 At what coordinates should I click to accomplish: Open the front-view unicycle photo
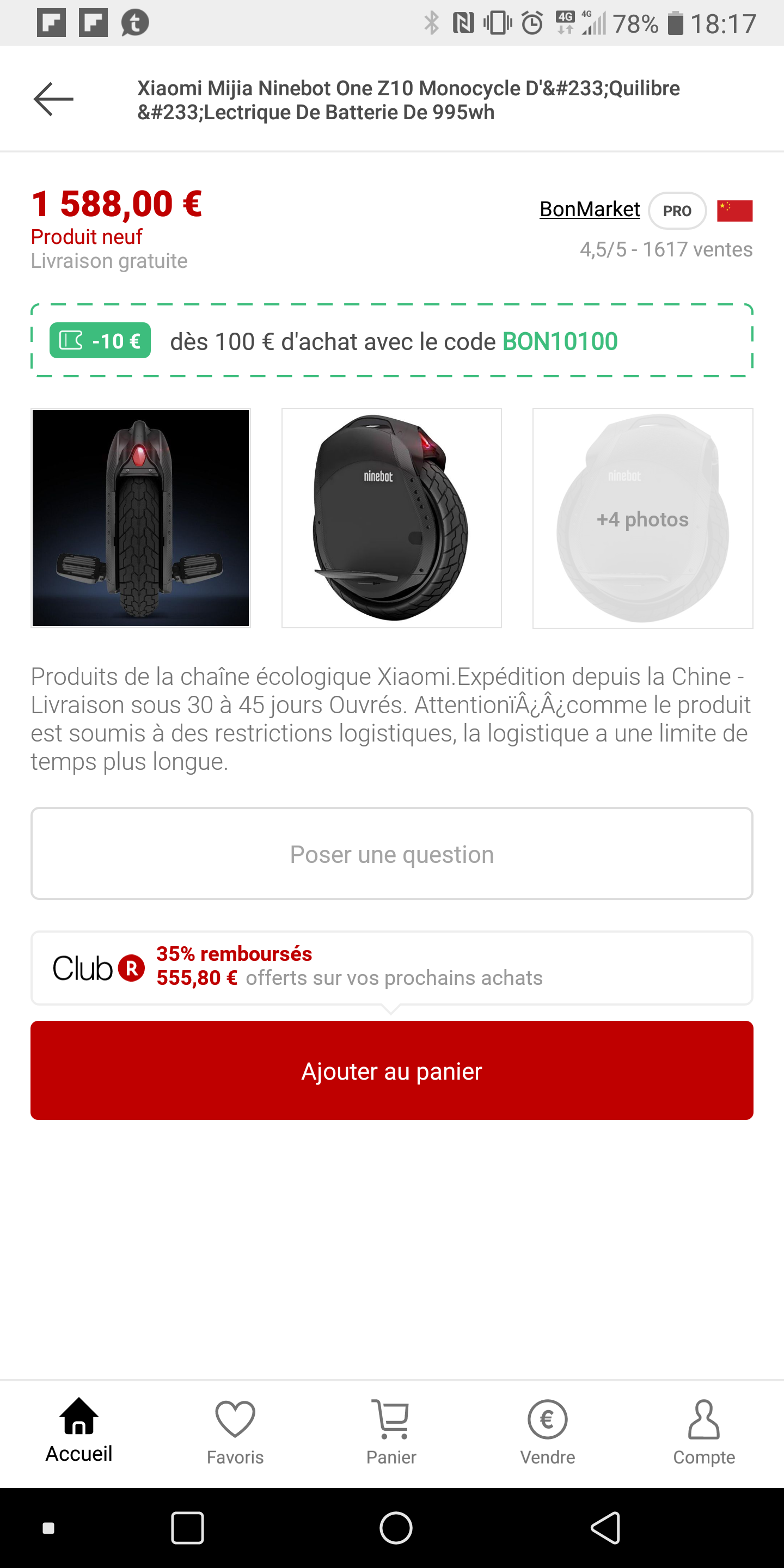pos(140,518)
